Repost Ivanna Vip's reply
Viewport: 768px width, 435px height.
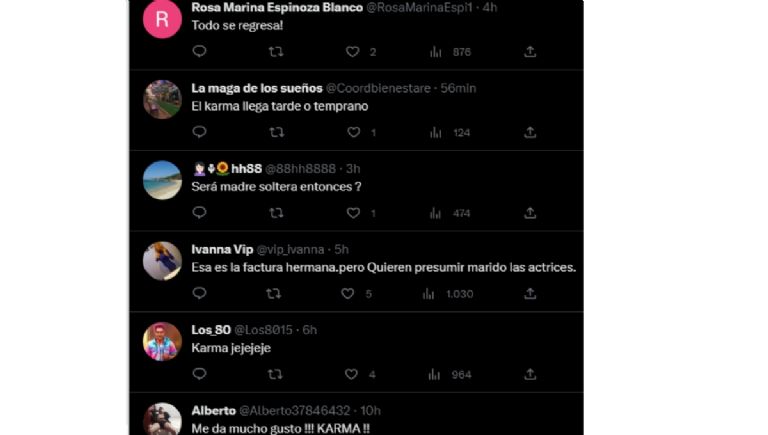[x=274, y=294]
